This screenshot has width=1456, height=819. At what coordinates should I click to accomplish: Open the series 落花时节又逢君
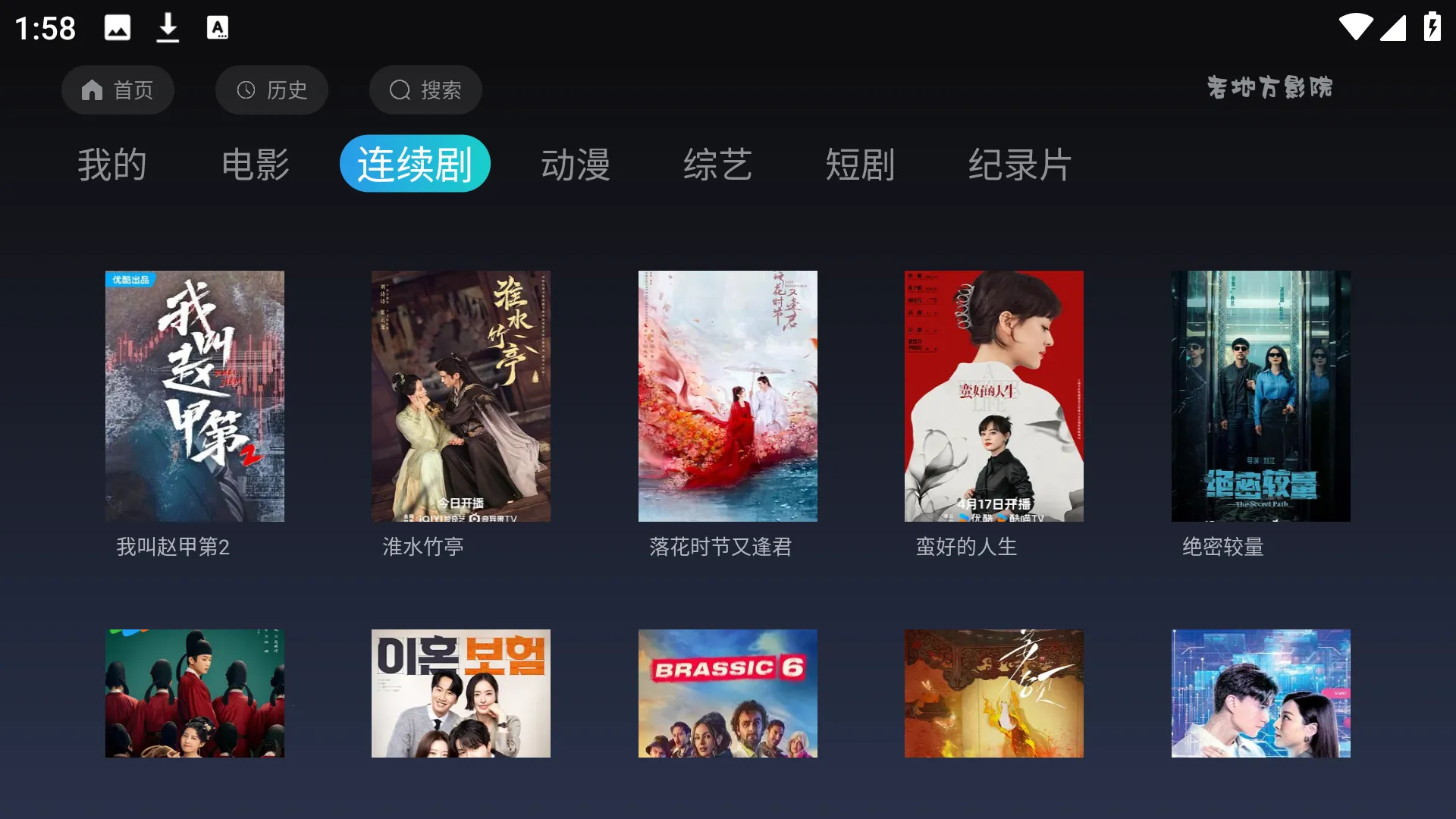(728, 396)
